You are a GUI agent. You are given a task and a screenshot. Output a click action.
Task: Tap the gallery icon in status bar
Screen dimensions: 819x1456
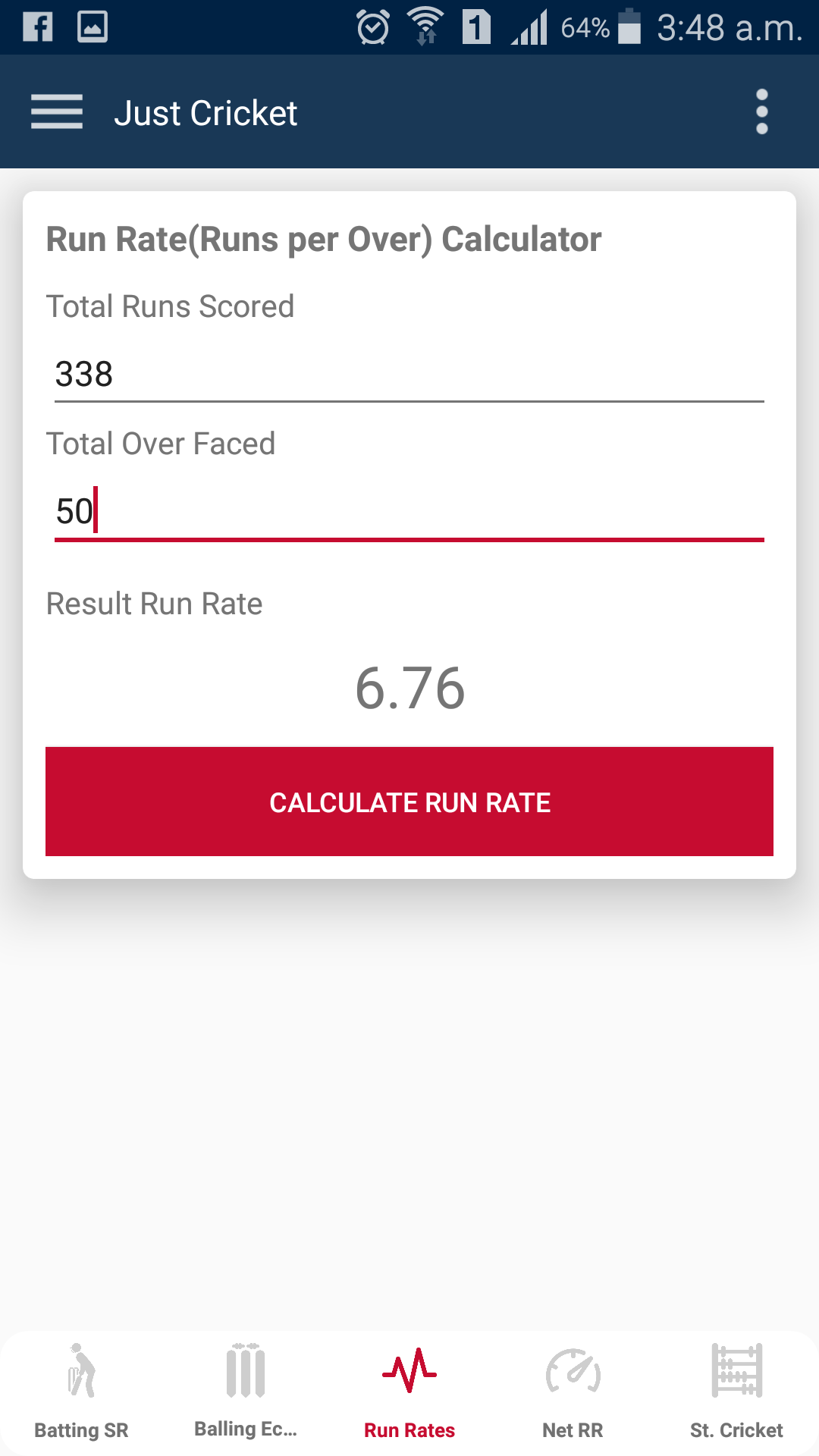coord(94,27)
